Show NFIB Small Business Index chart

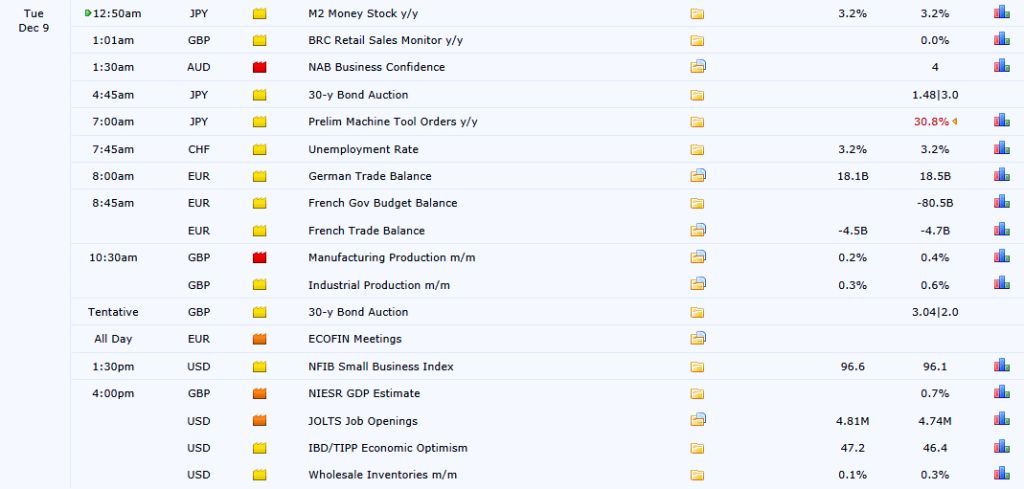(1001, 366)
